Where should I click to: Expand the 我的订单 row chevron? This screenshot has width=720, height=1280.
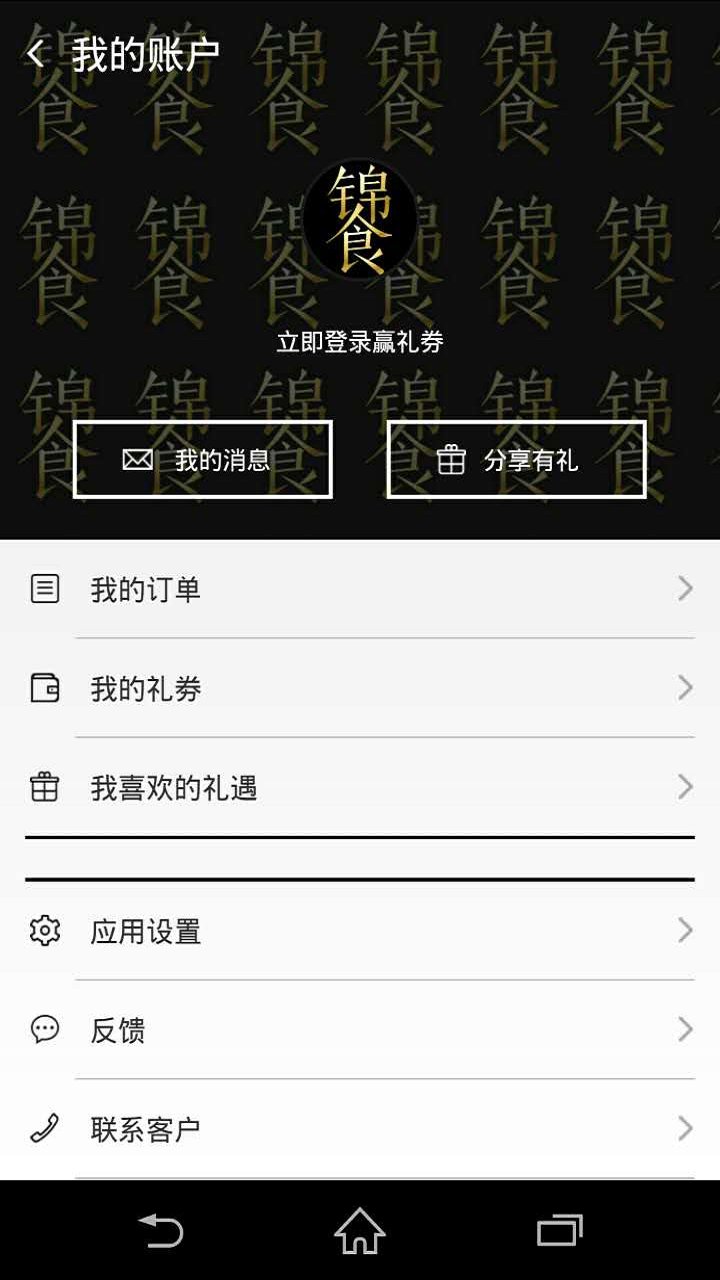(684, 589)
